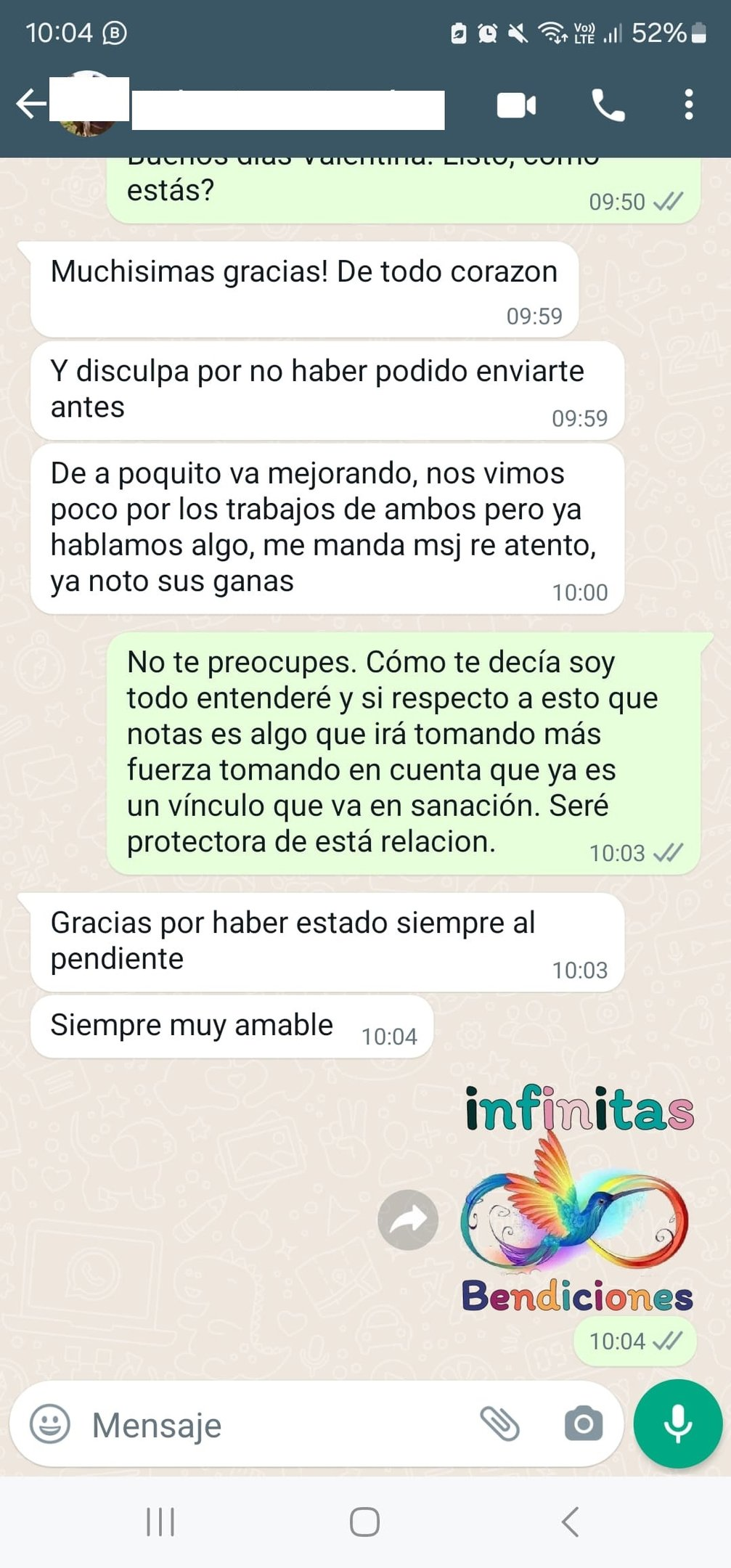The width and height of the screenshot is (731, 1568).
Task: Tap the back arrow to leave the chat
Action: [x=32, y=102]
